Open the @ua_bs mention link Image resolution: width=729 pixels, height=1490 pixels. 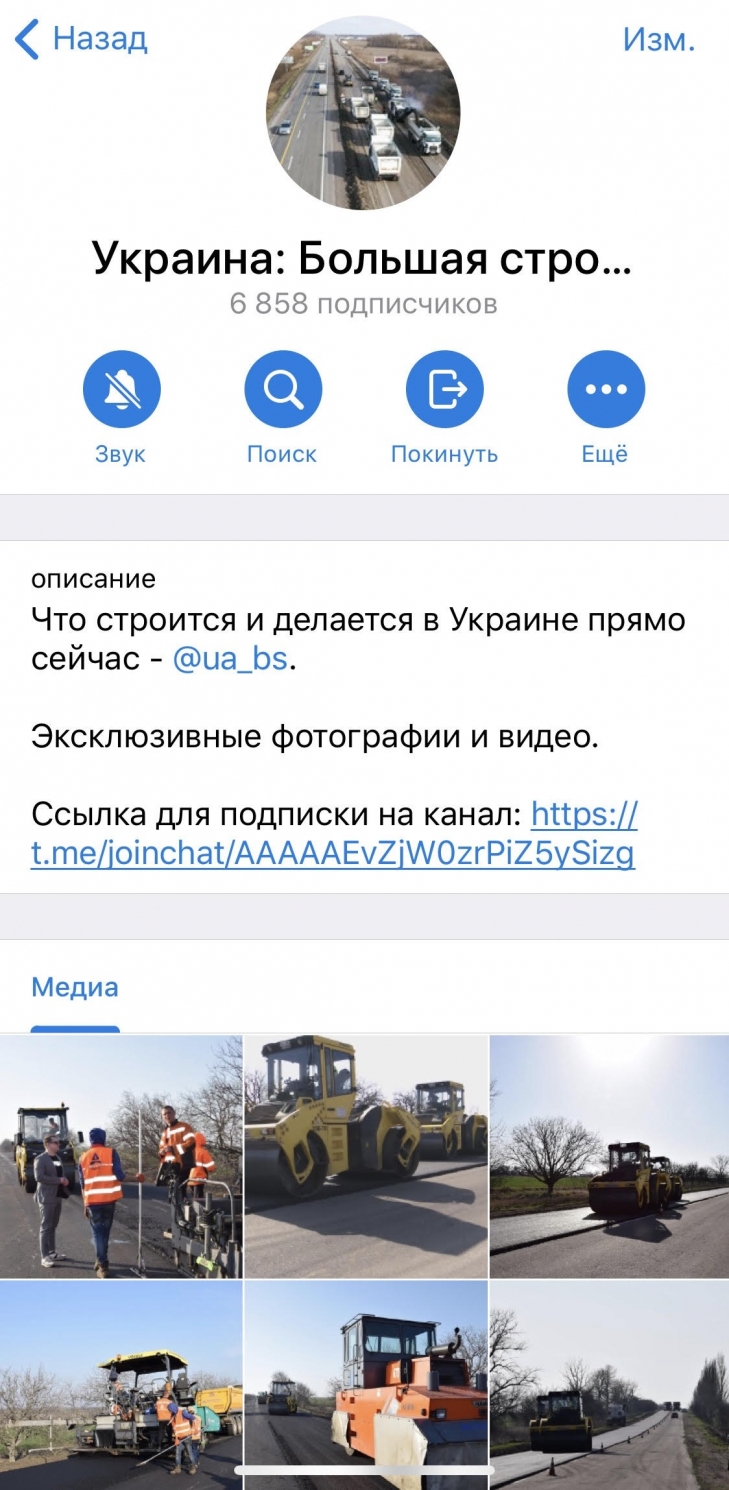pos(230,661)
